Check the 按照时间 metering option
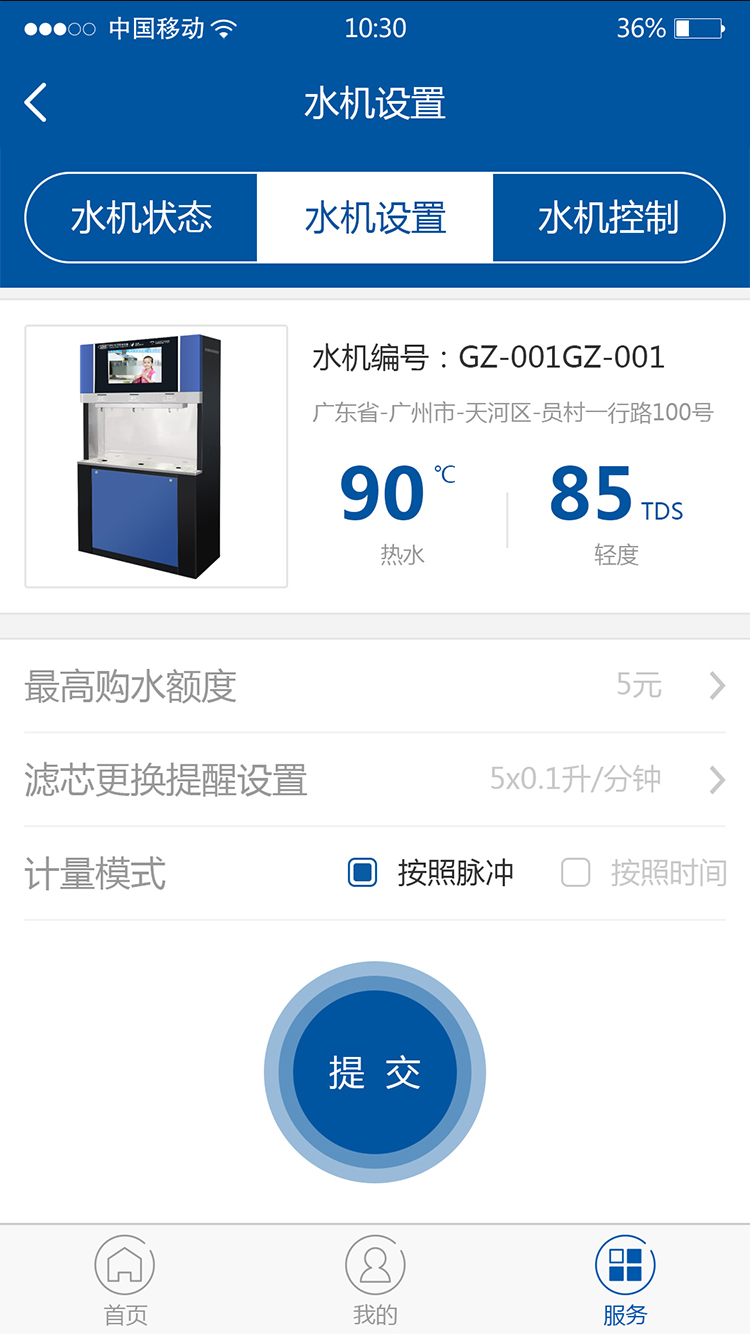Screen dimensions: 750x1334 (576, 873)
